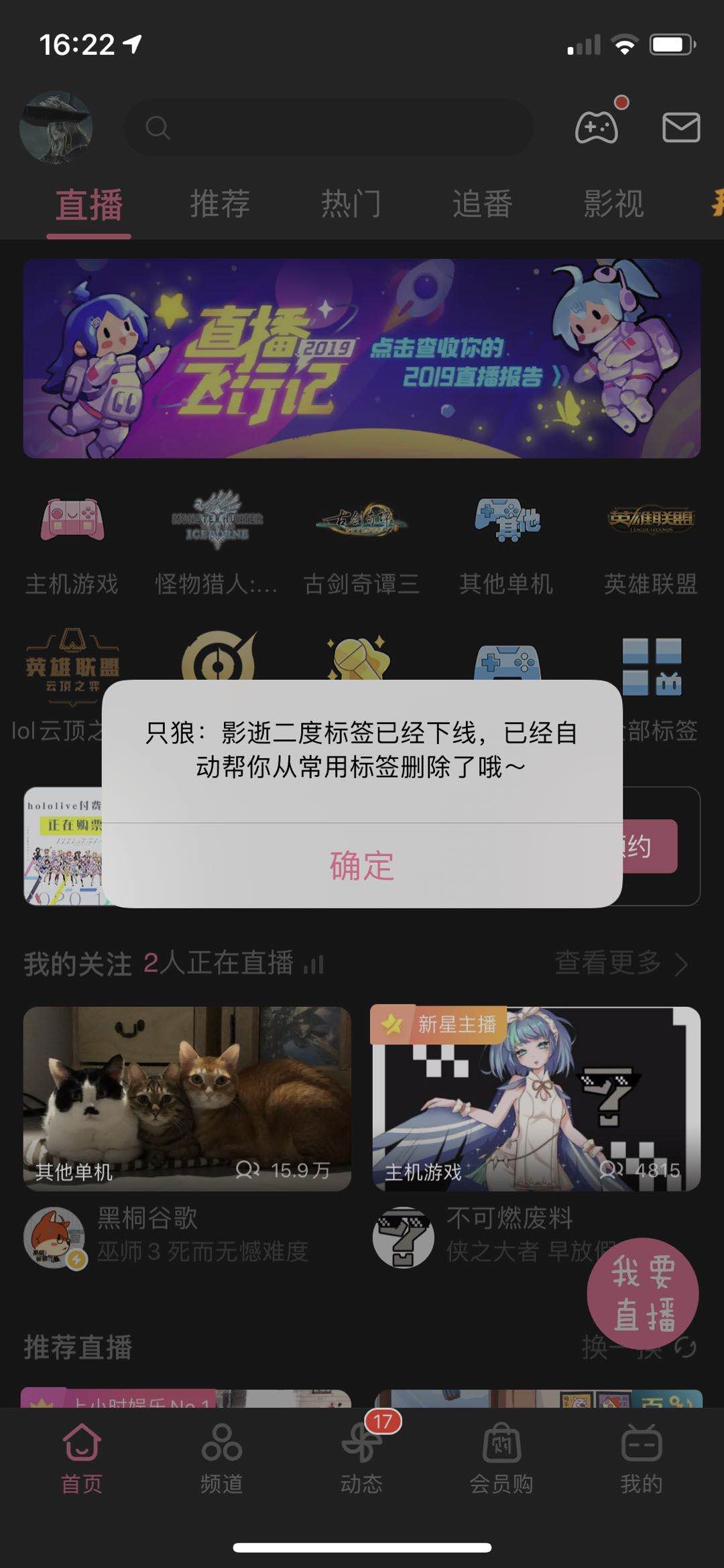Switch to the 推荐 tab
This screenshot has width=724, height=1568.
coord(220,204)
